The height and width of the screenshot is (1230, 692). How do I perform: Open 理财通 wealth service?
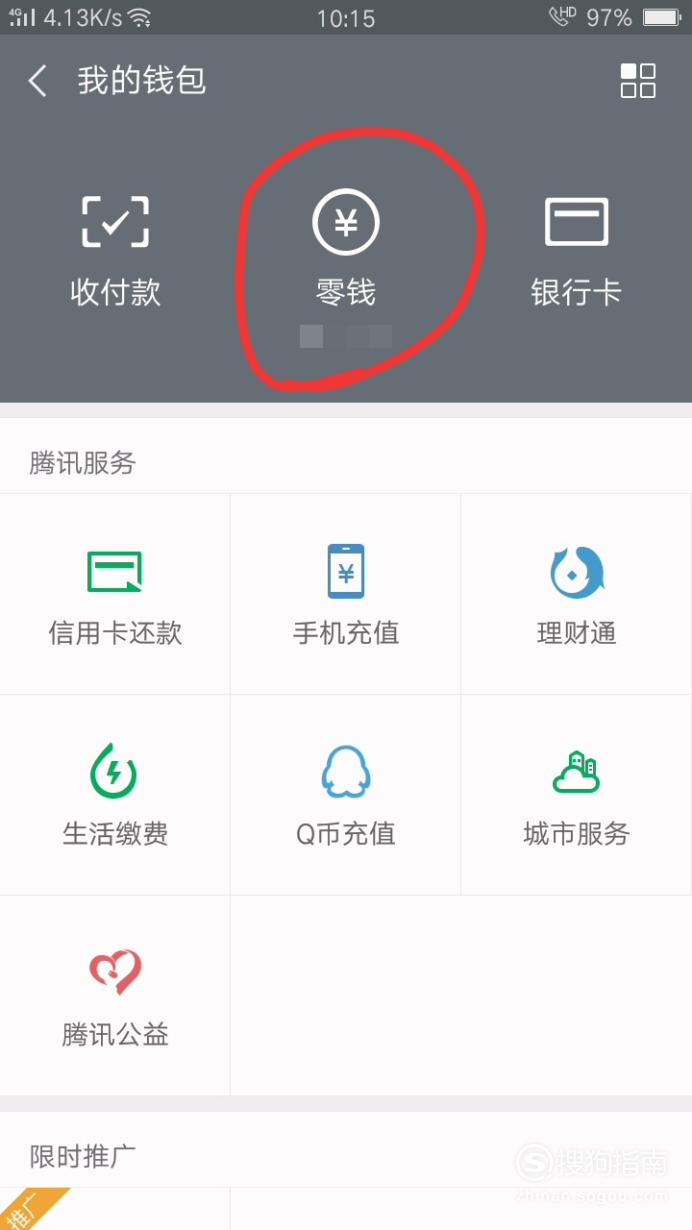(576, 595)
